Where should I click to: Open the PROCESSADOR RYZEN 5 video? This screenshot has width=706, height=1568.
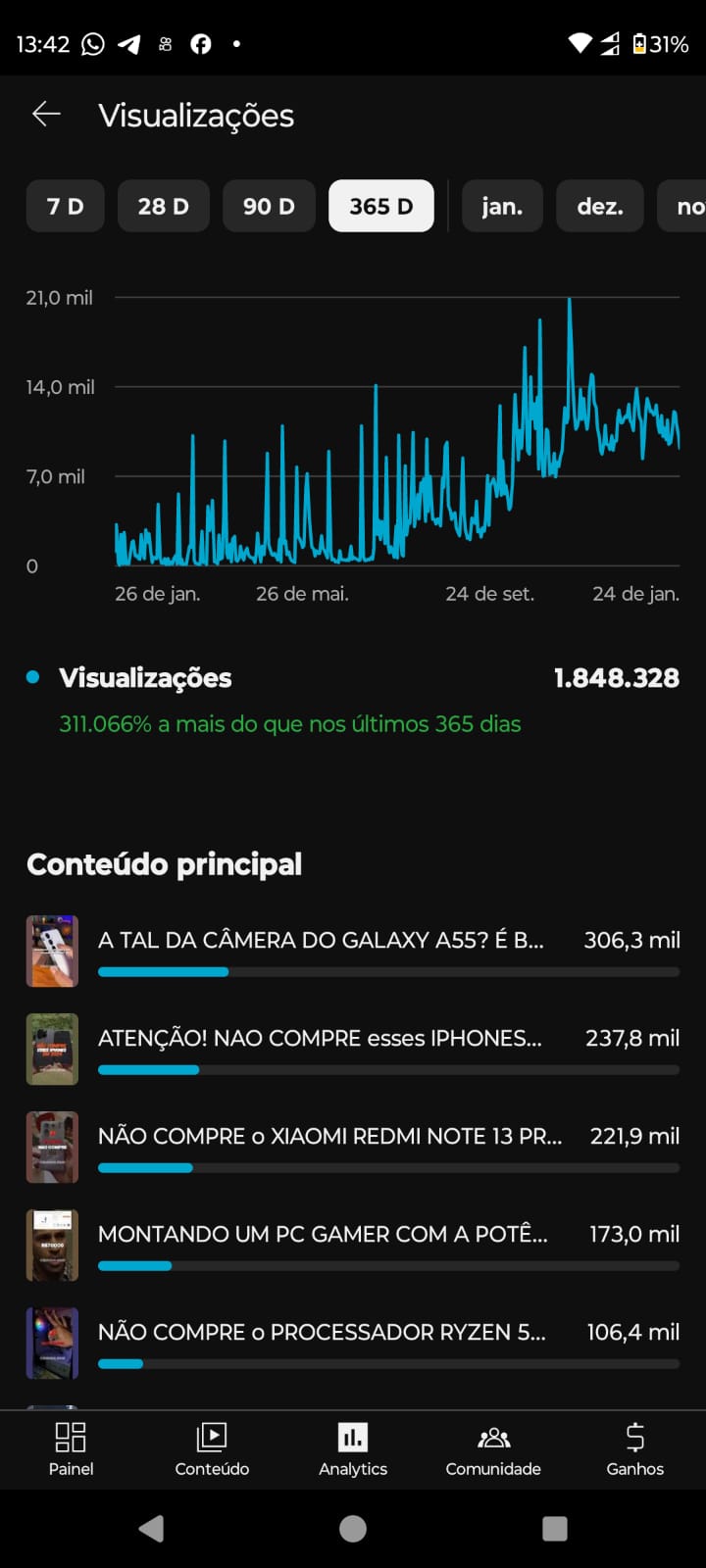[322, 1333]
